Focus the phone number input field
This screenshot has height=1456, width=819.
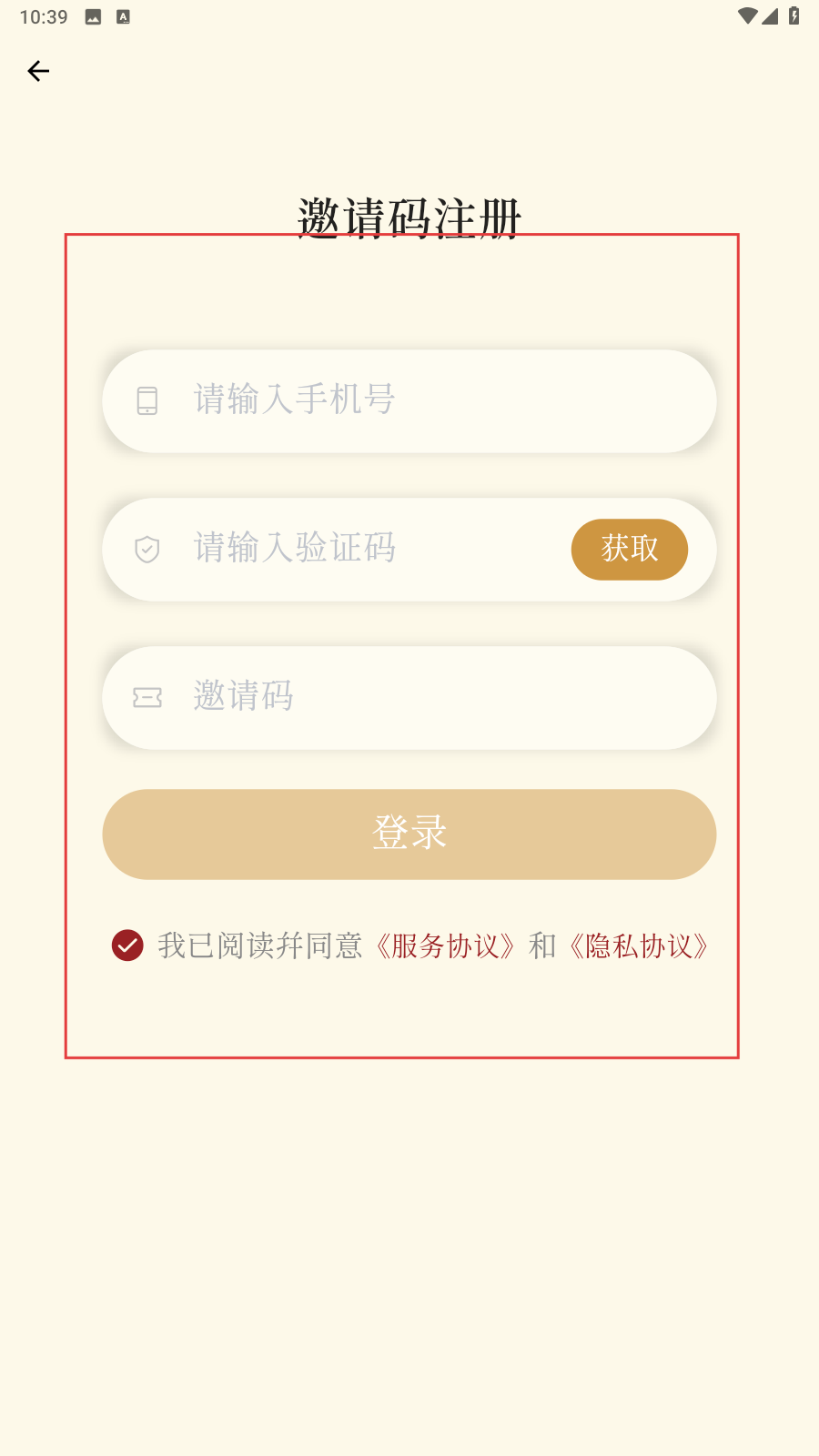pos(409,401)
